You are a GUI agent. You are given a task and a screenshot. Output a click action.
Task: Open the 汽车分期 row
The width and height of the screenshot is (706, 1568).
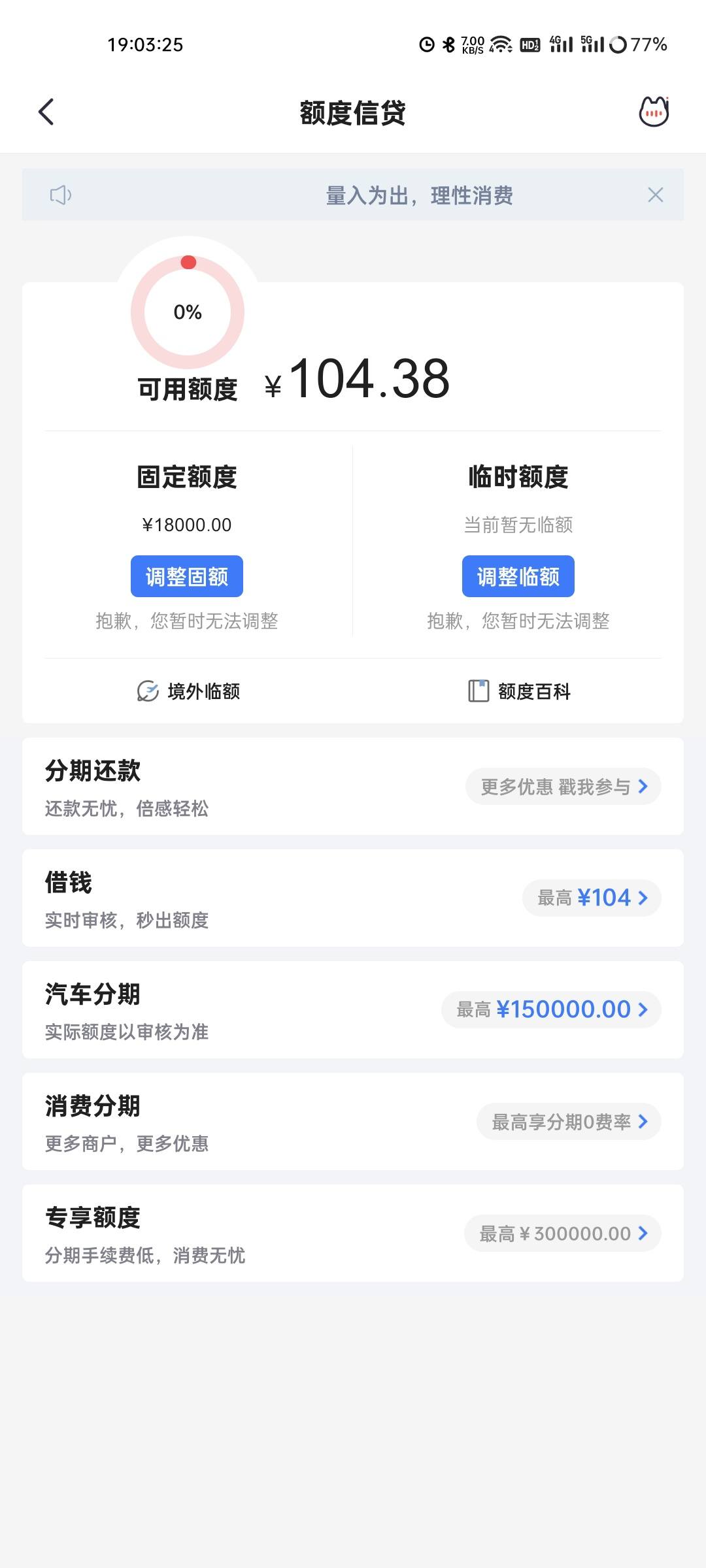tap(353, 1010)
